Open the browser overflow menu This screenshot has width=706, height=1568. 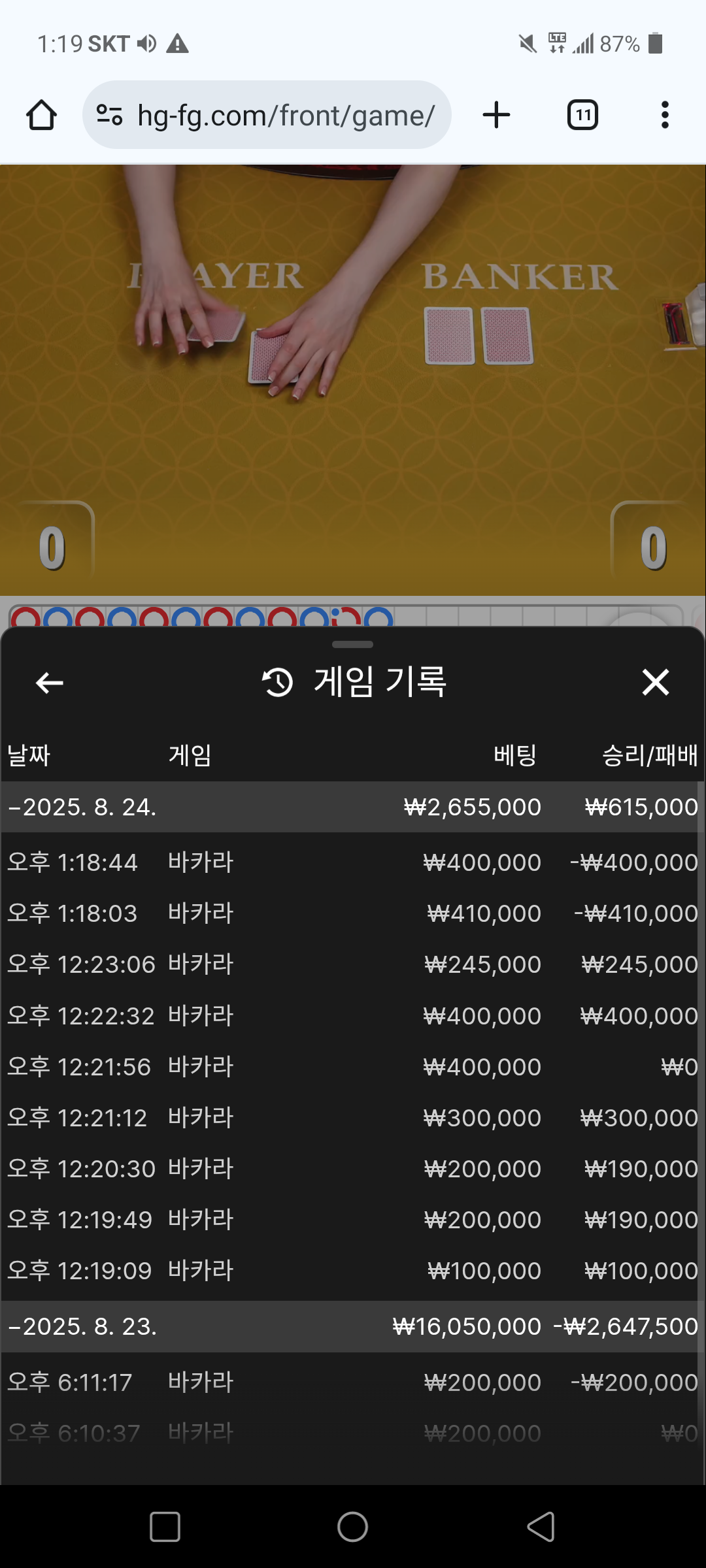pos(665,116)
